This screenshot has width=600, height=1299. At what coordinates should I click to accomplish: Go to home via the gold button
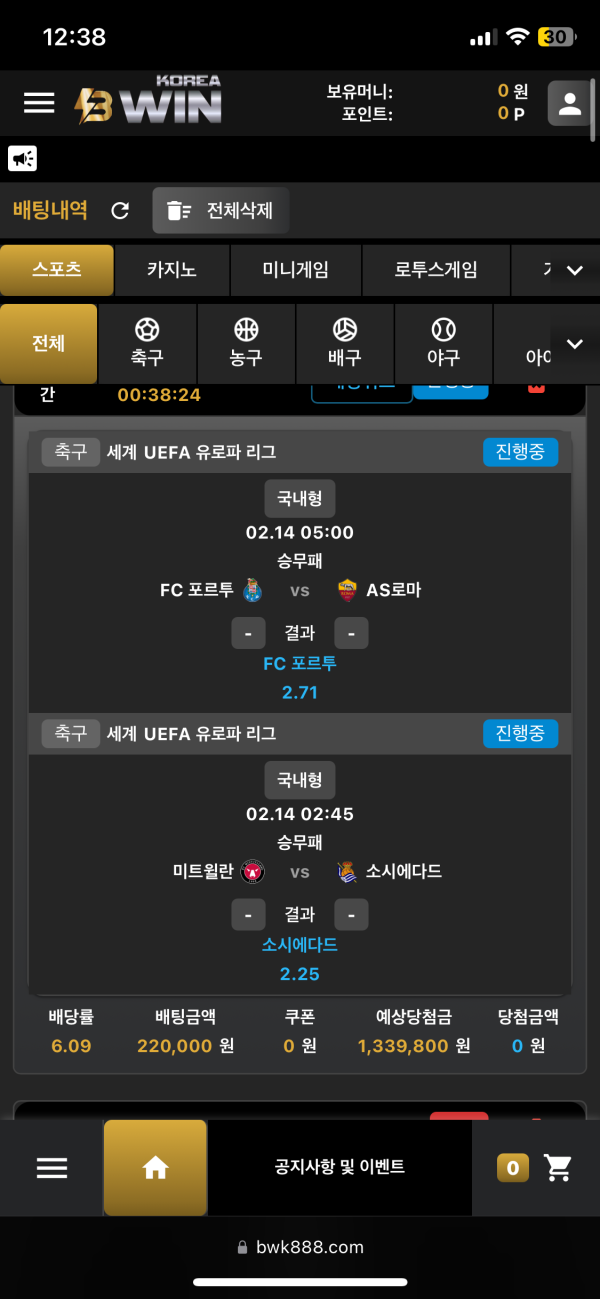[x=155, y=1168]
